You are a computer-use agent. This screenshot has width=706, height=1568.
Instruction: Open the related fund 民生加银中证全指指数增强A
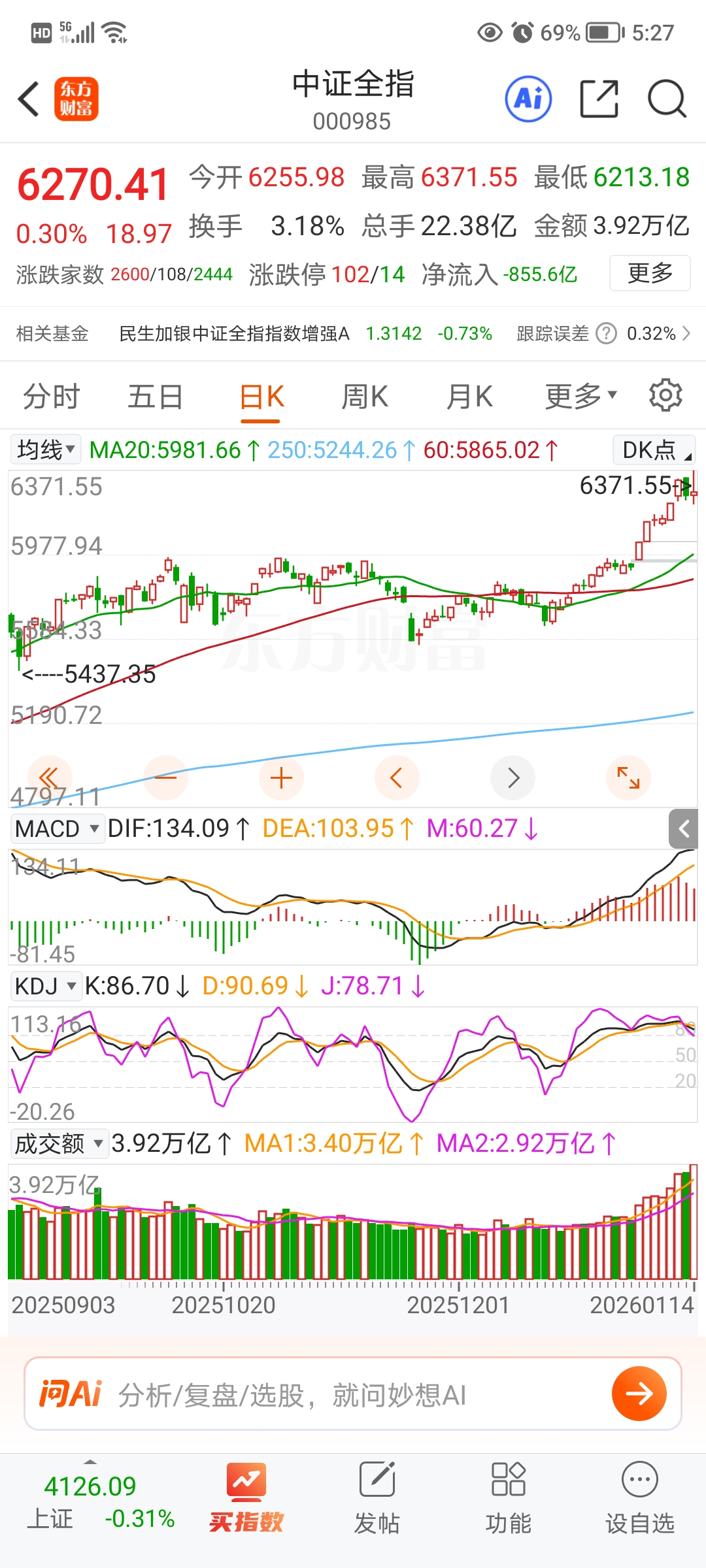234,334
